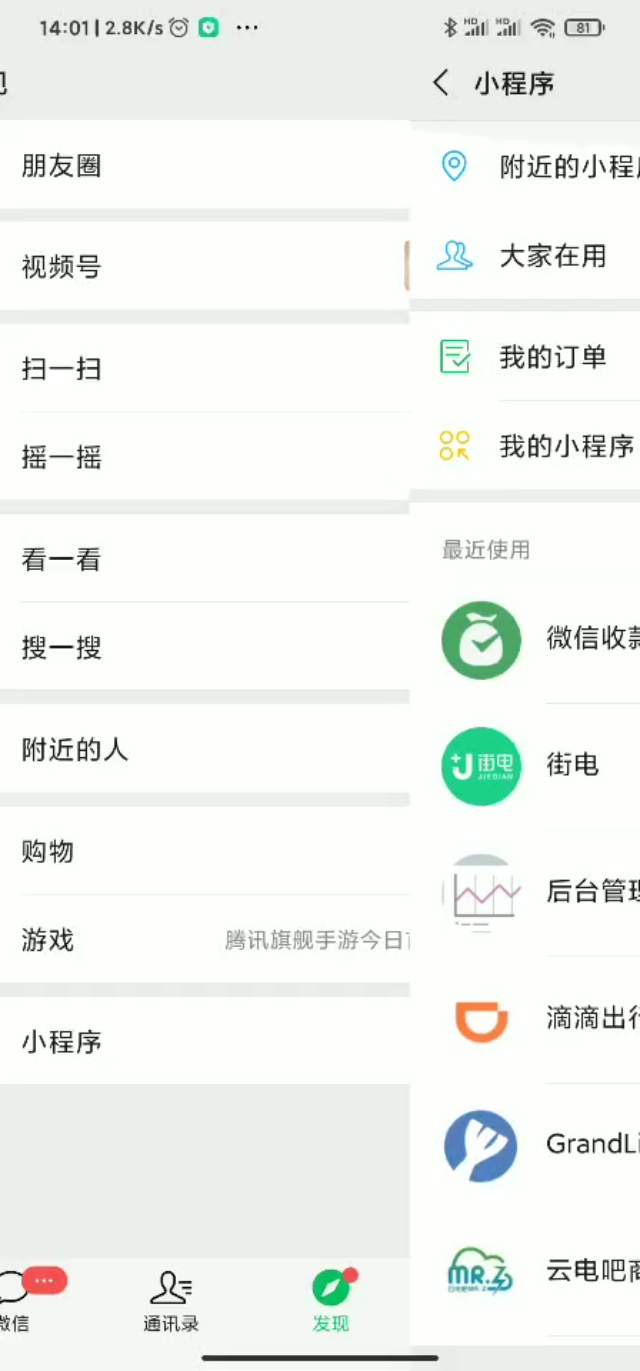Open 附近的小程序 nearby mini programs
The image size is (640, 1371).
pos(525,166)
